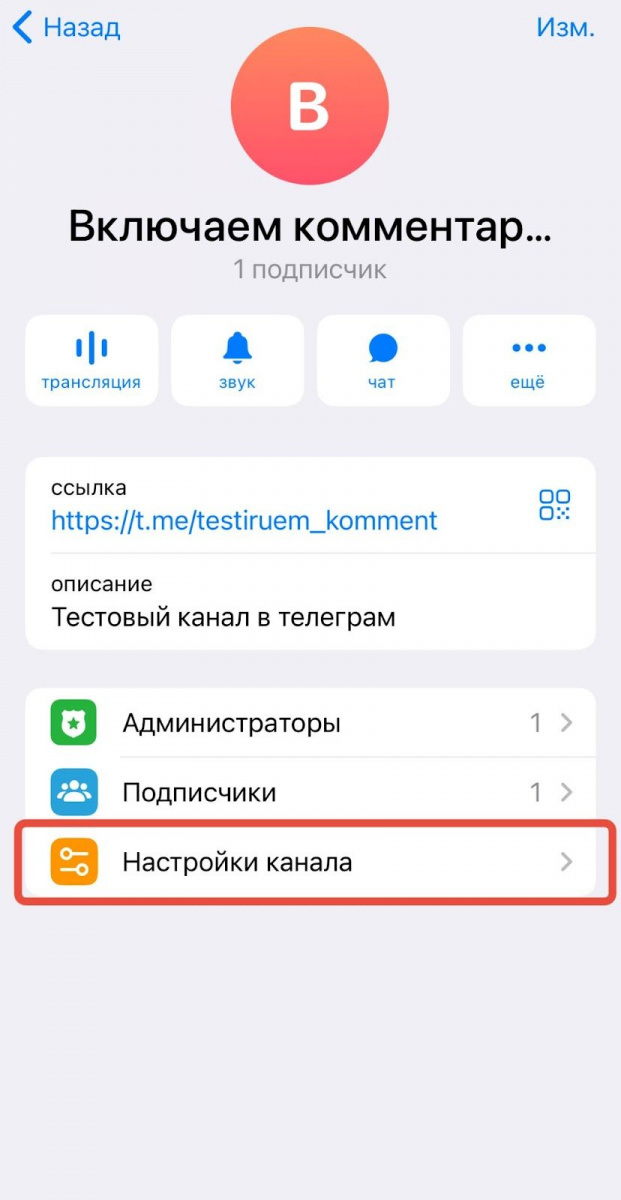Open the звук notification settings
The width and height of the screenshot is (621, 1200).
point(237,361)
